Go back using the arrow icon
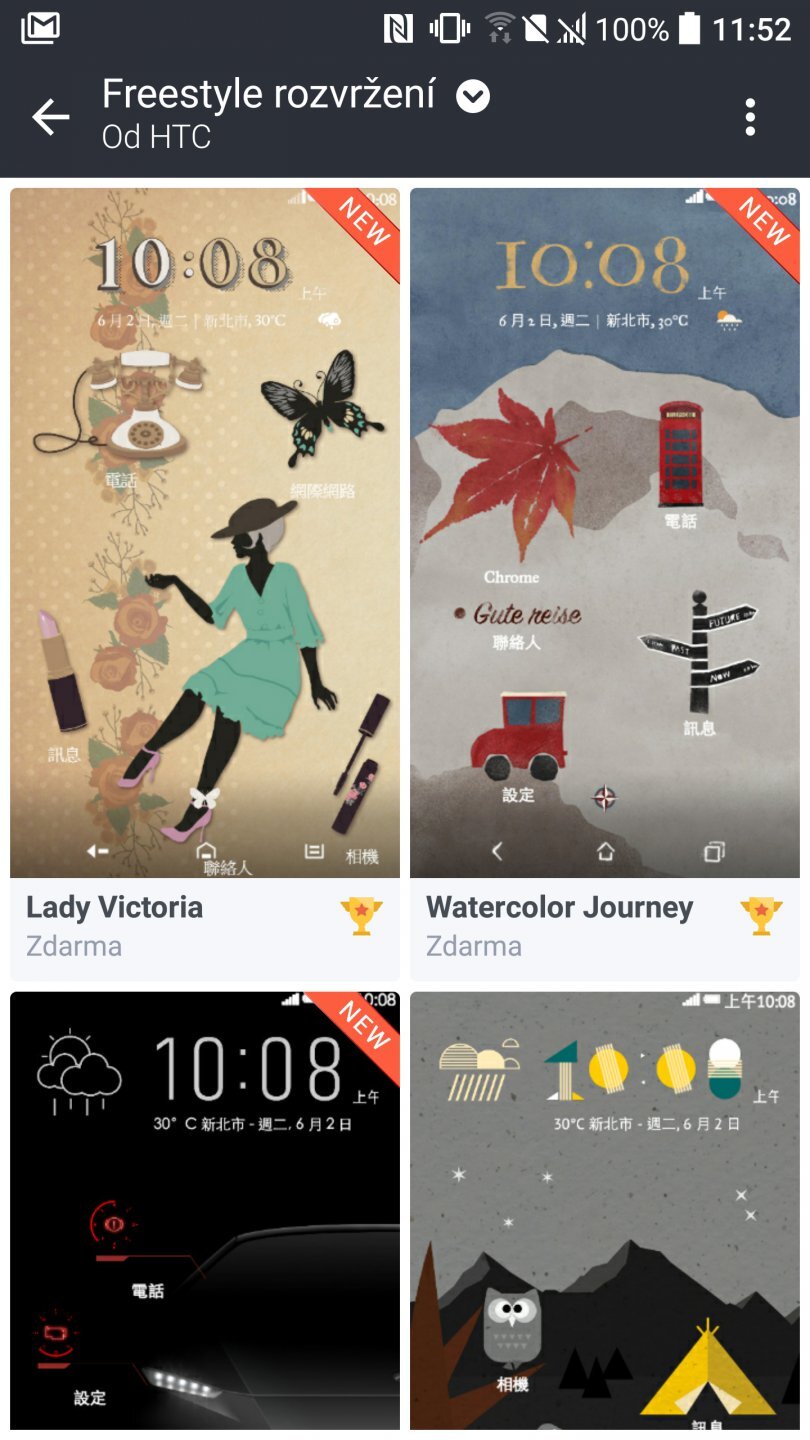The height and width of the screenshot is (1440, 810). pyautogui.click(x=50, y=117)
